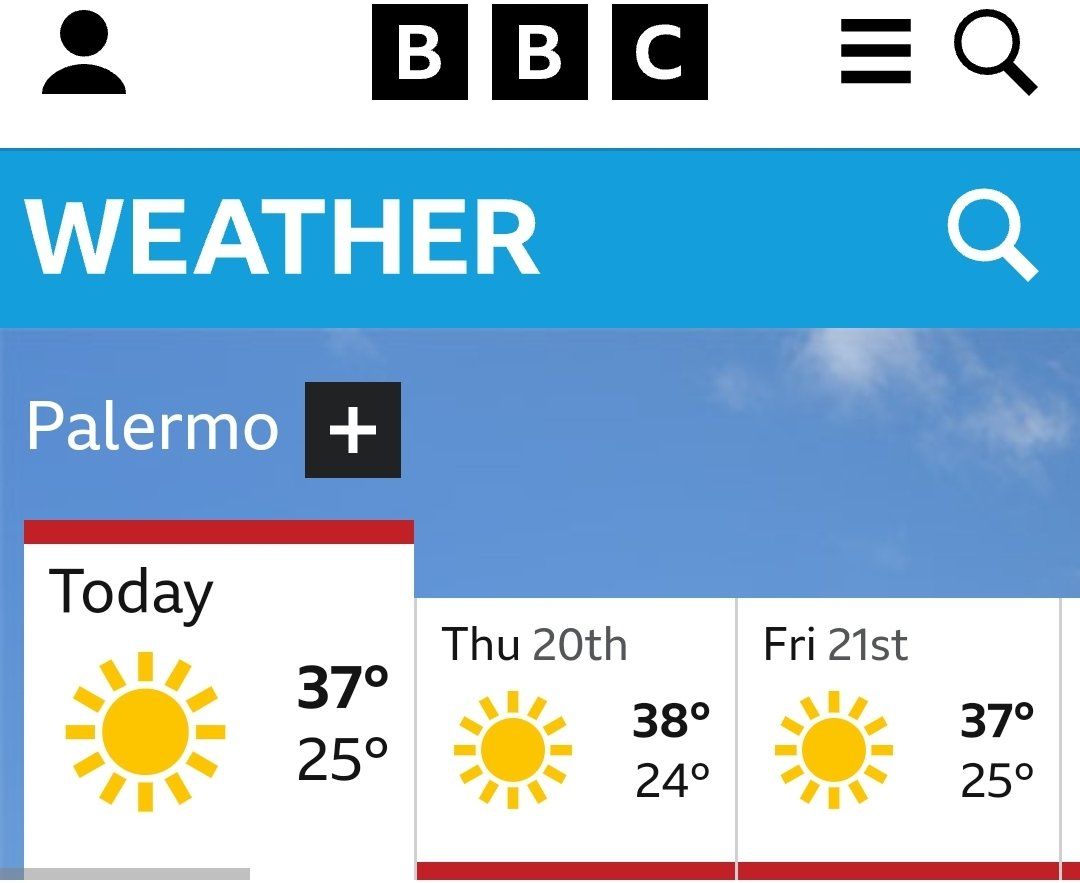Image resolution: width=1080 pixels, height=883 pixels.
Task: Add Palermo to saved locations
Action: [352, 430]
